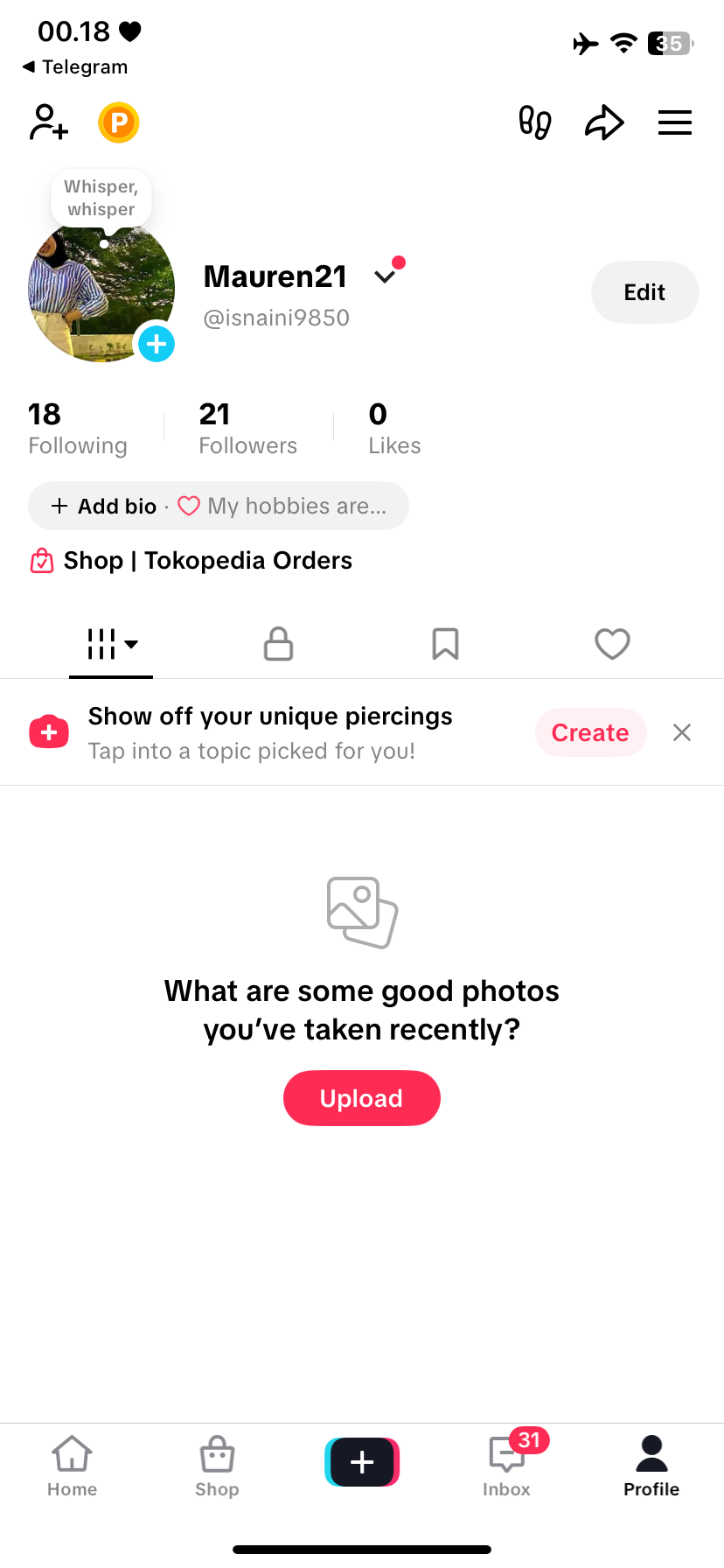724x1568 pixels.
Task: Expand the account switcher next to Mauren21
Action: (x=385, y=276)
